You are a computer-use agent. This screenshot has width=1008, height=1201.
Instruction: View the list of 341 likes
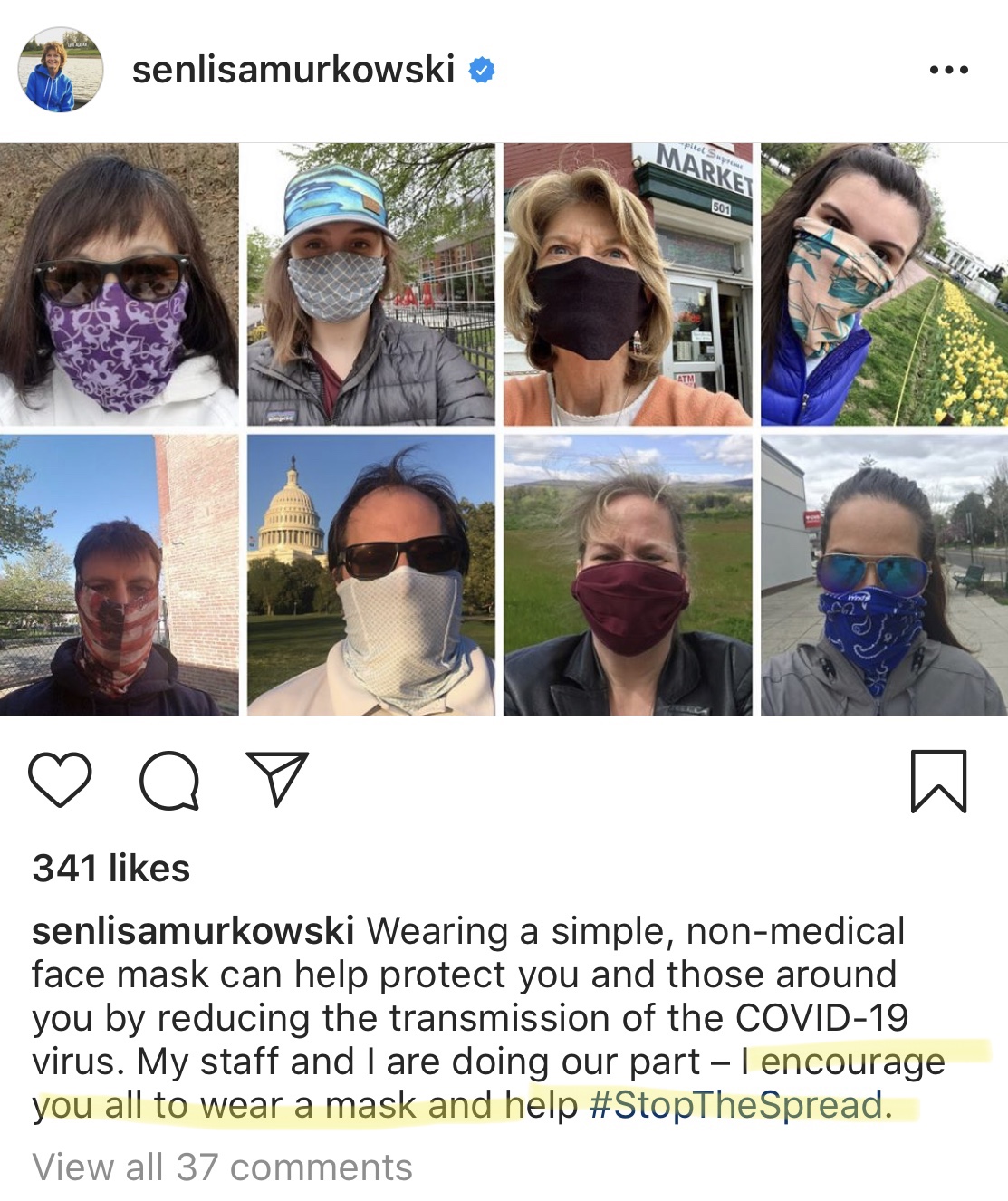pos(111,869)
